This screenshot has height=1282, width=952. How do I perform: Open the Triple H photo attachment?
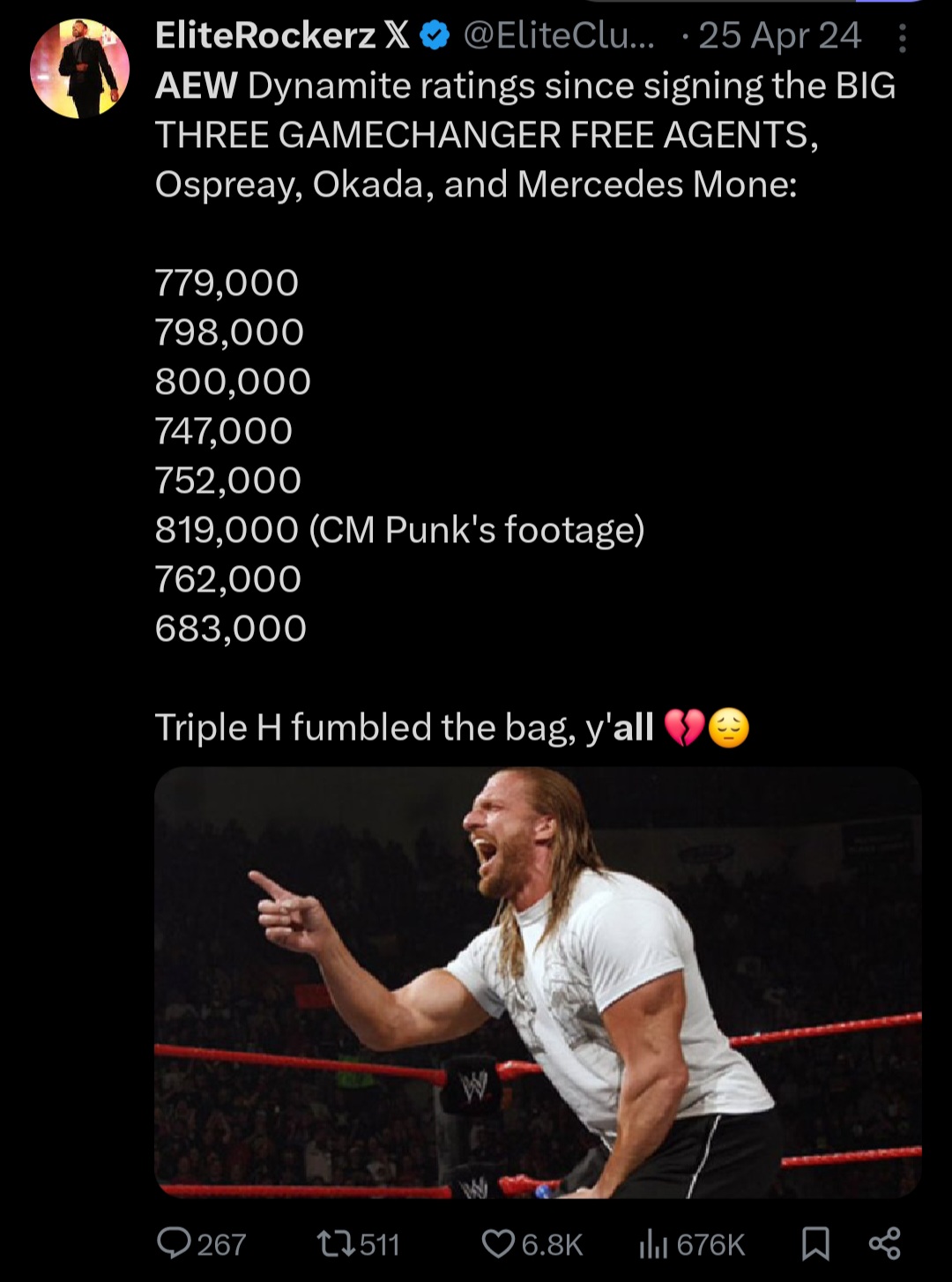[x=538, y=981]
